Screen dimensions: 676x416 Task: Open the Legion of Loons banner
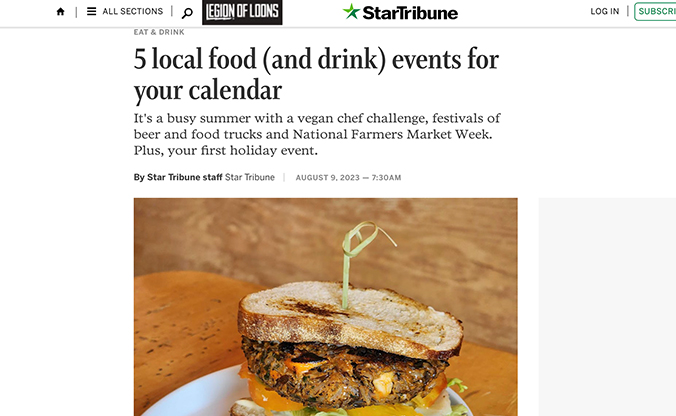(x=242, y=12)
